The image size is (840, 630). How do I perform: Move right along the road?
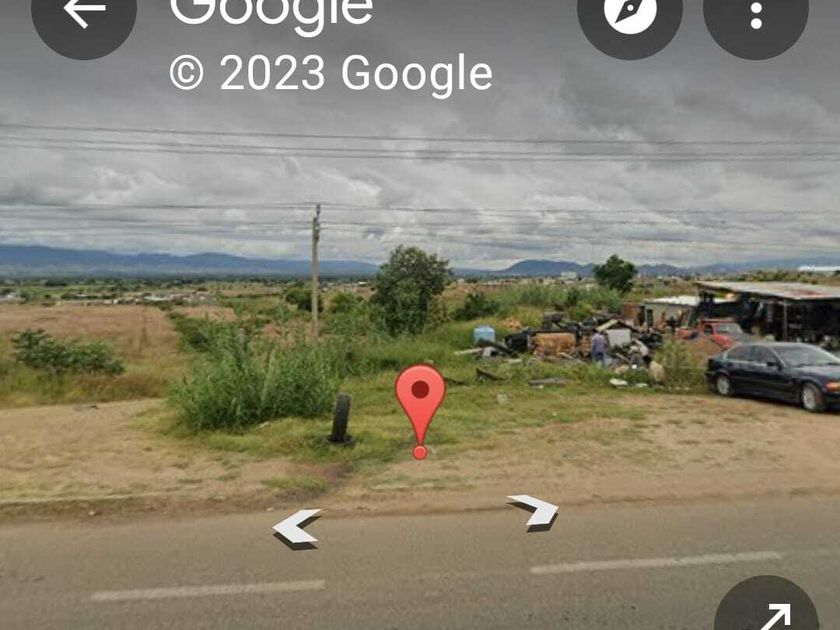pyautogui.click(x=534, y=511)
